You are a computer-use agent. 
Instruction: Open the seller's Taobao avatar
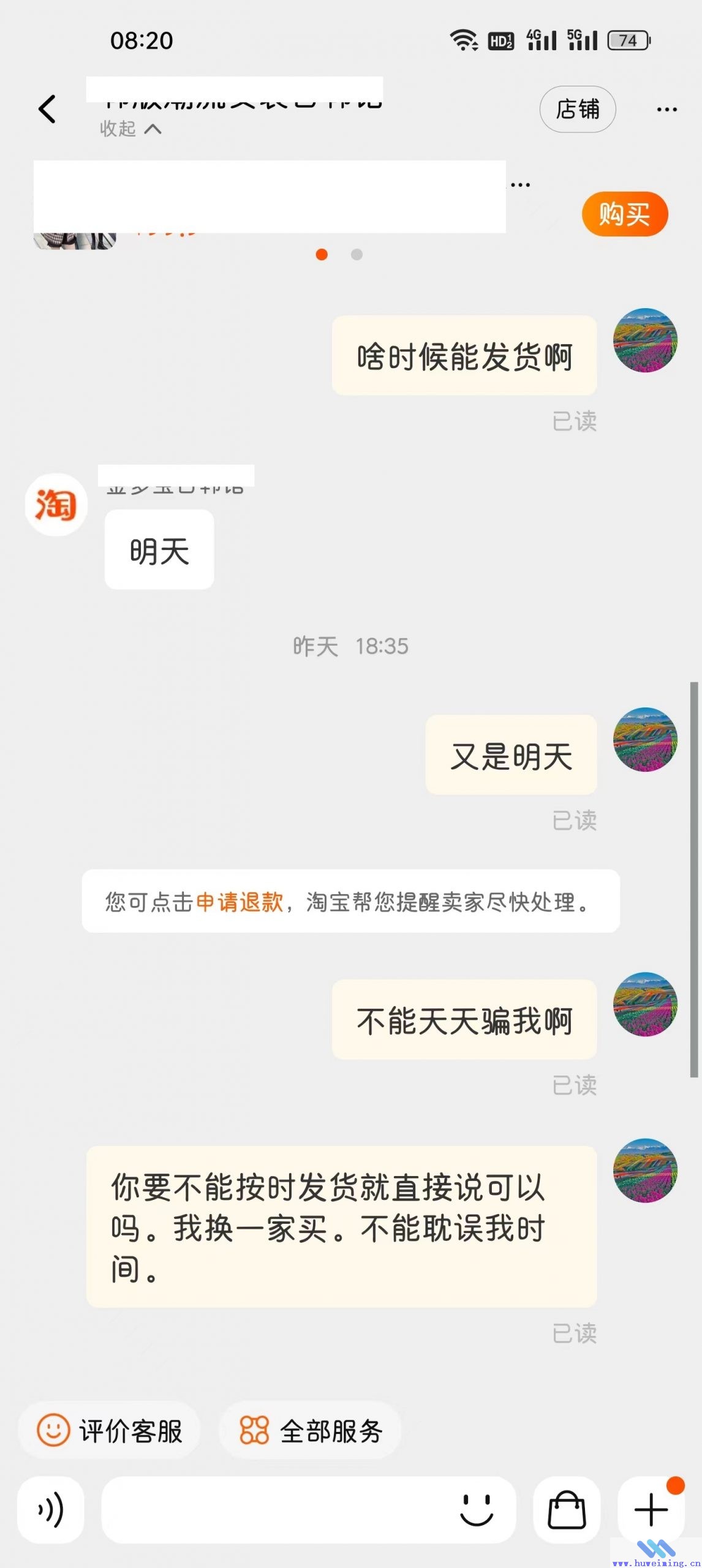coord(56,505)
